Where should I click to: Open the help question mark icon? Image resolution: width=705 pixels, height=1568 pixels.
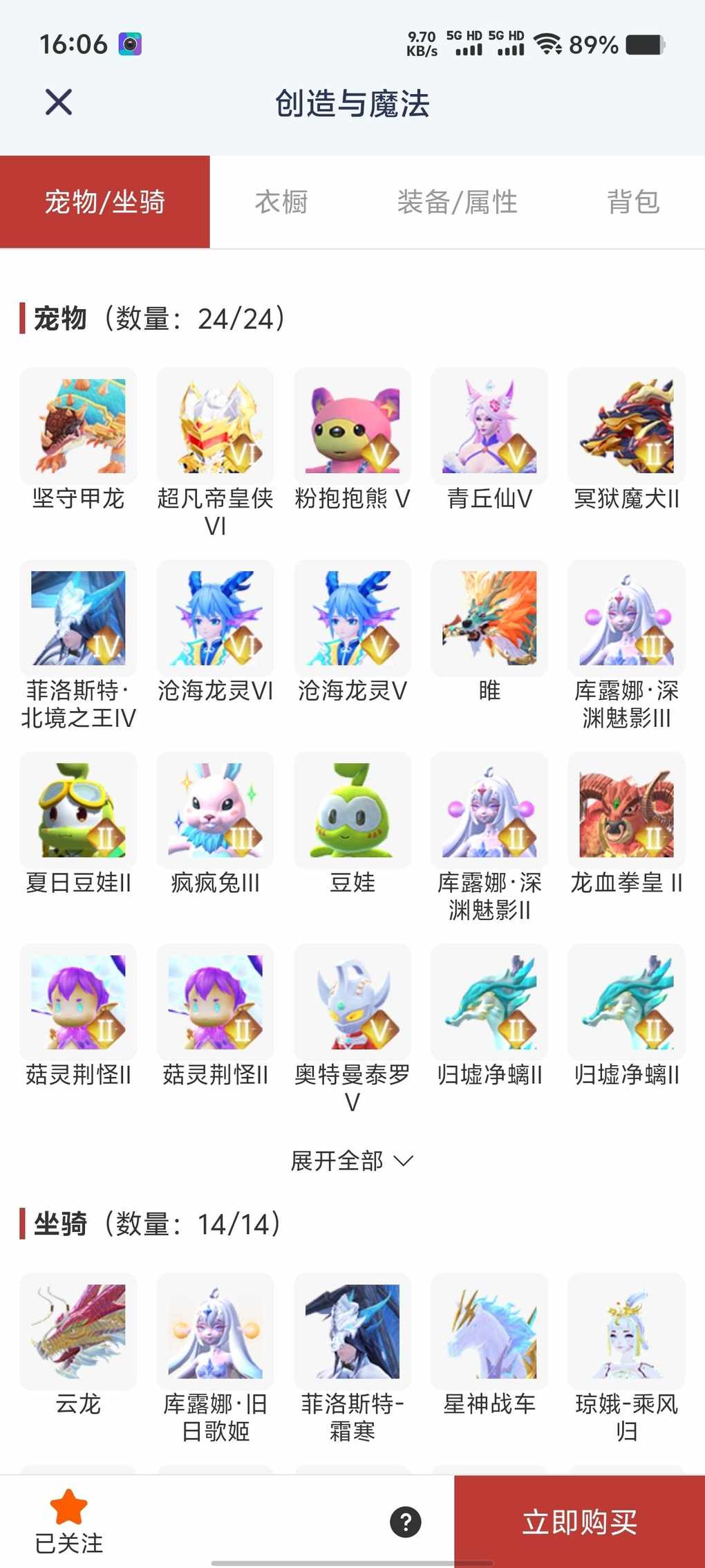[x=406, y=1522]
